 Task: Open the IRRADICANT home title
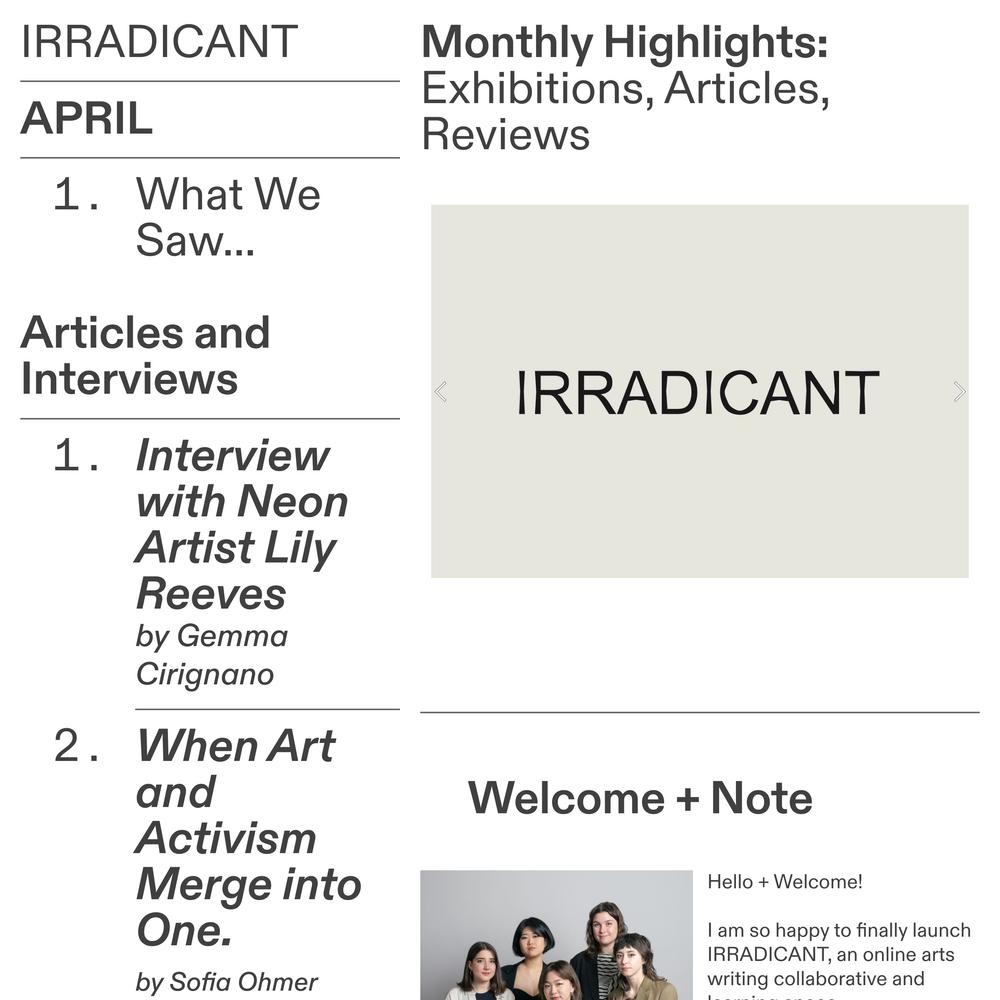[x=159, y=42]
